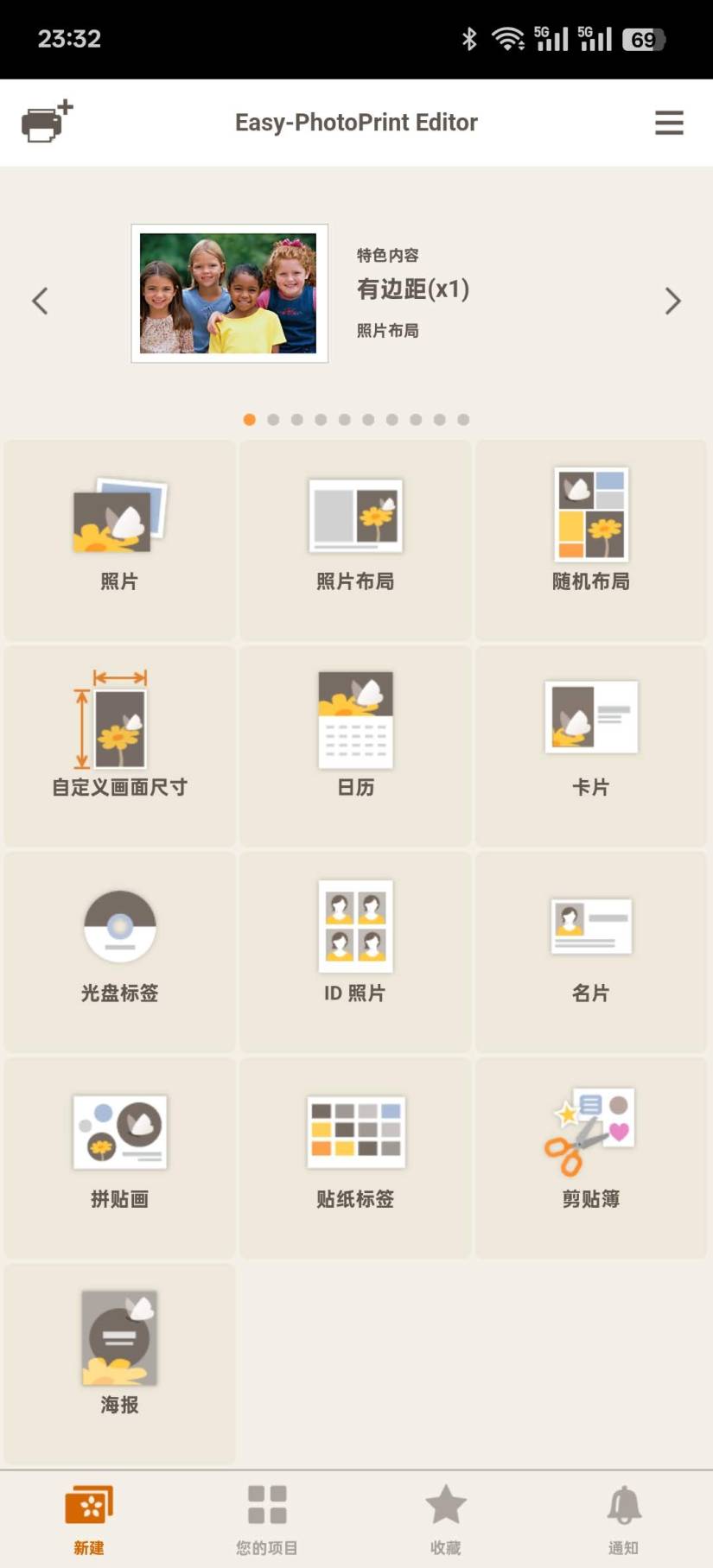Viewport: 713px width, 1568px height.
Task: Show the previous featured content
Action: point(40,301)
